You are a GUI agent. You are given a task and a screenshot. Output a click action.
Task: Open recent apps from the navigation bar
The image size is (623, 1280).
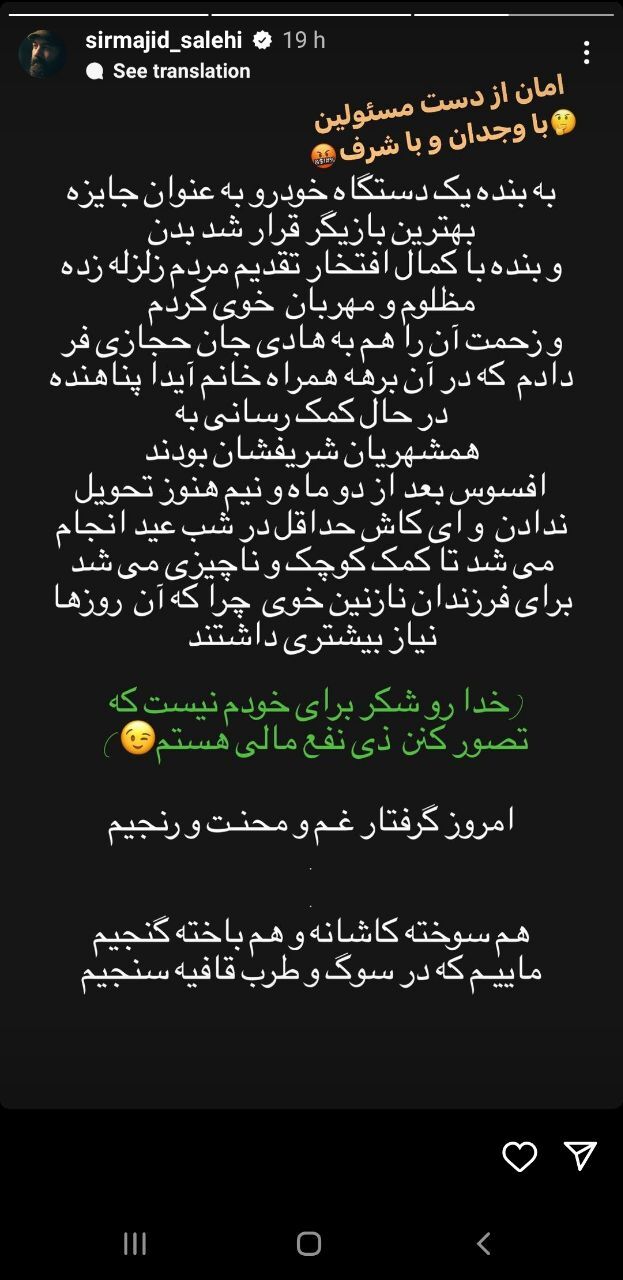point(135,1243)
